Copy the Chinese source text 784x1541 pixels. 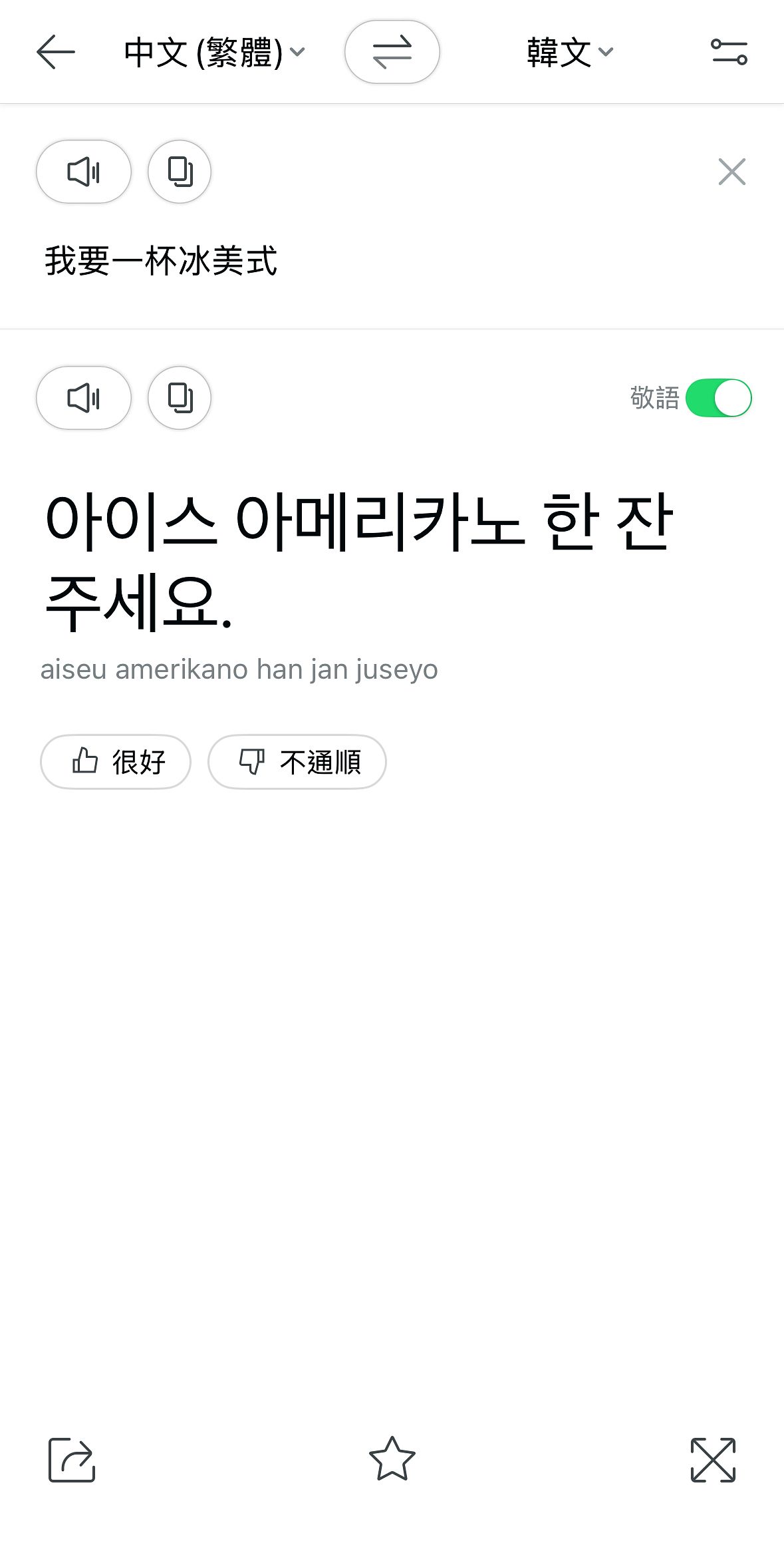(x=180, y=172)
